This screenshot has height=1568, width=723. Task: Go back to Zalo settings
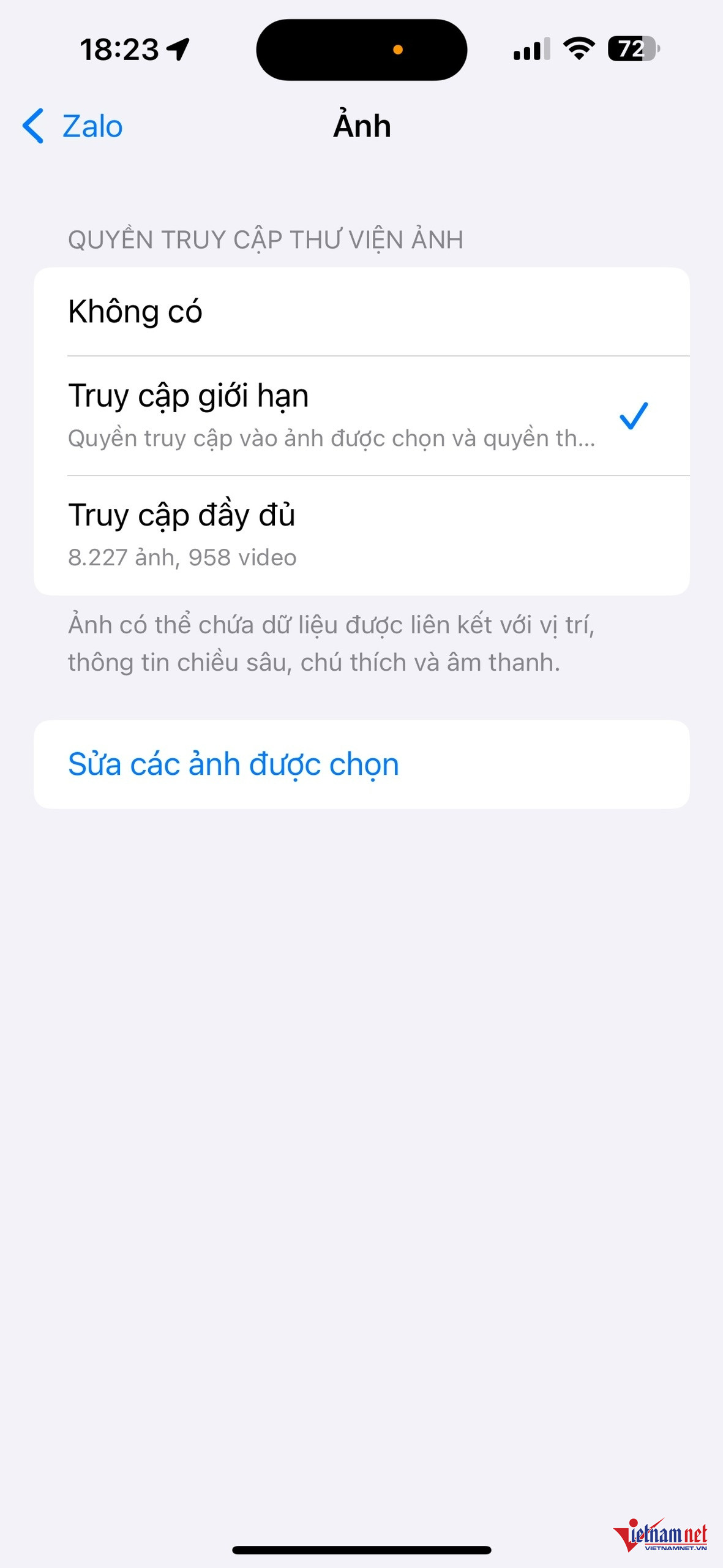coord(73,126)
